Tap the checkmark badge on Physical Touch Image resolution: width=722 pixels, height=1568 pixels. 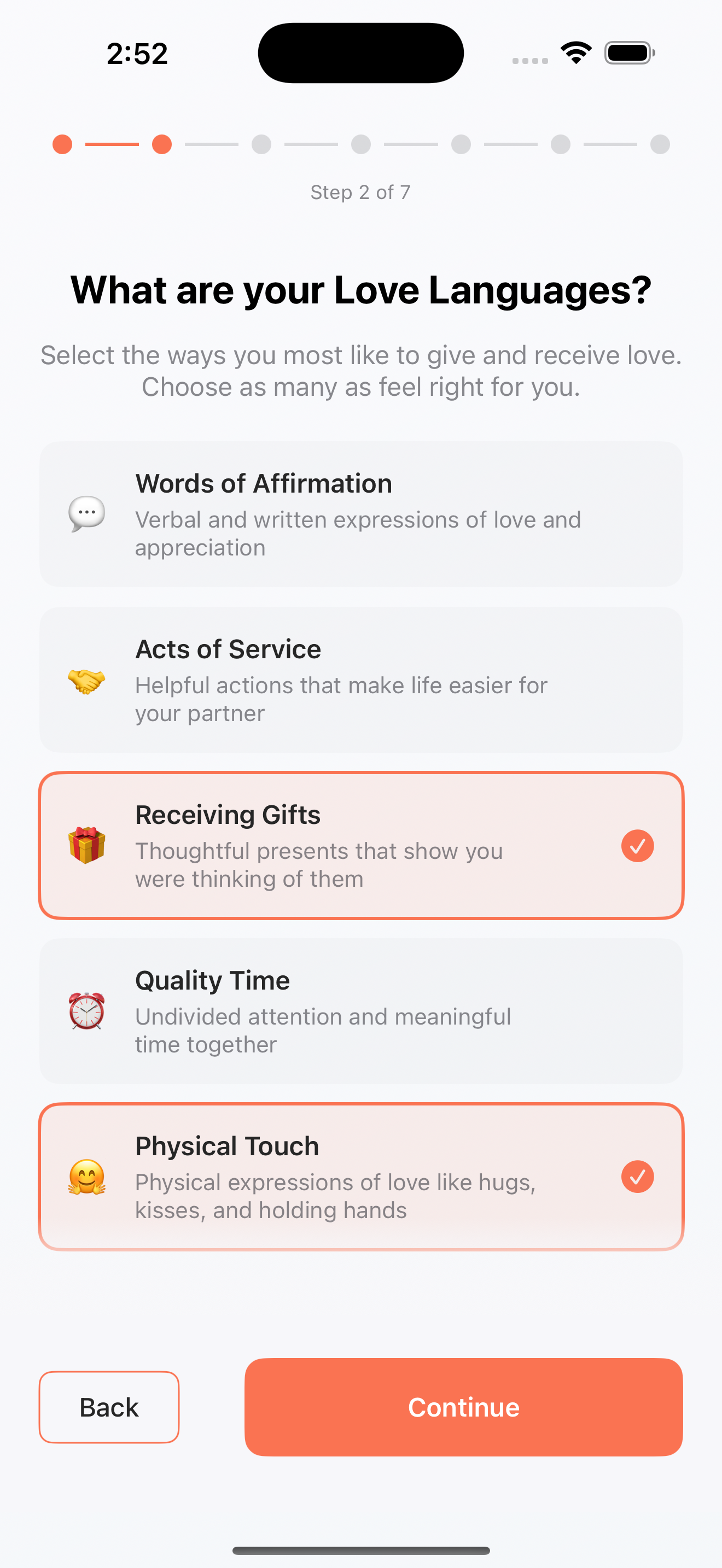pyautogui.click(x=637, y=1176)
